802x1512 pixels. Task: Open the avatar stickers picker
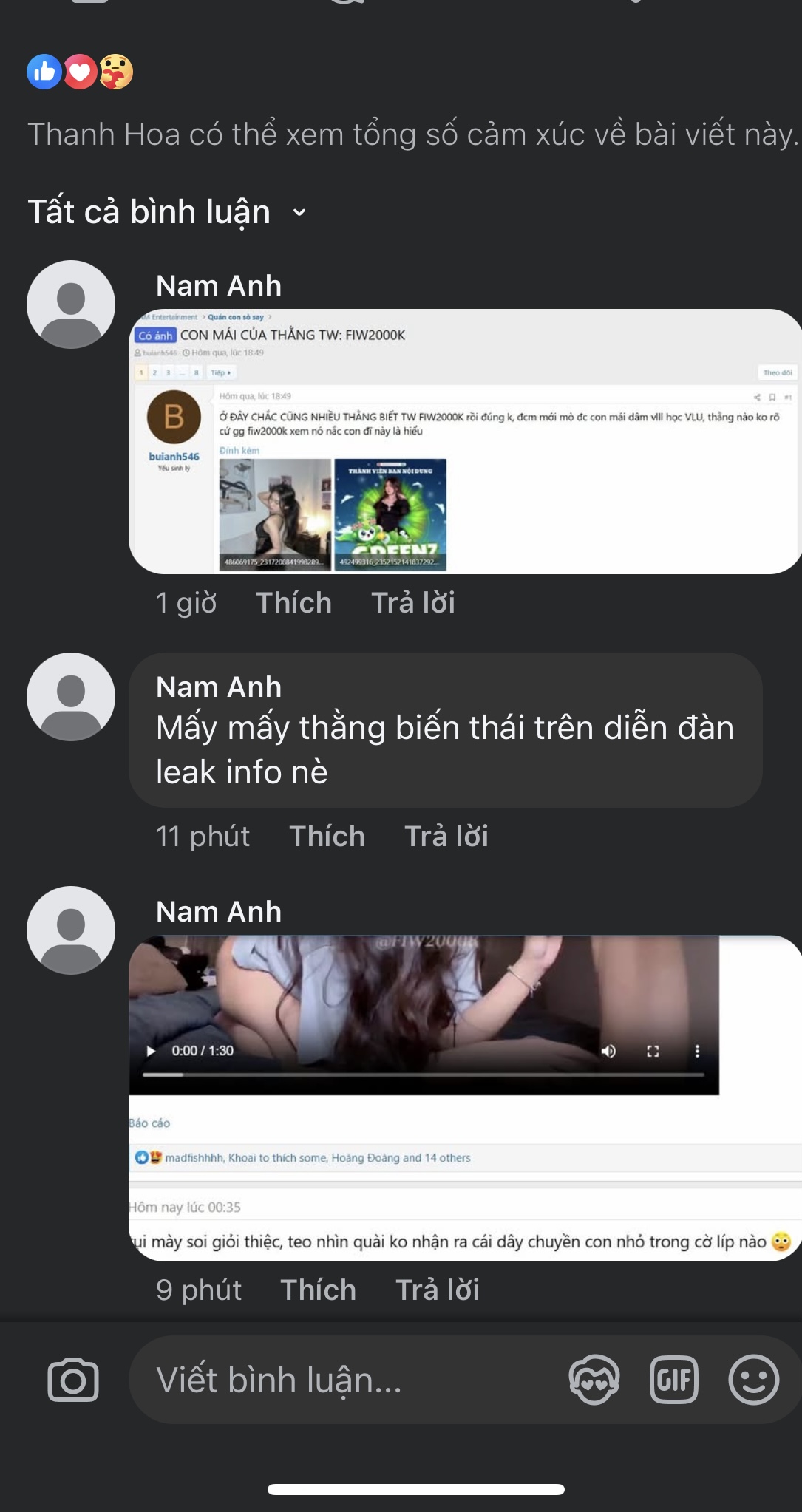pos(594,1380)
